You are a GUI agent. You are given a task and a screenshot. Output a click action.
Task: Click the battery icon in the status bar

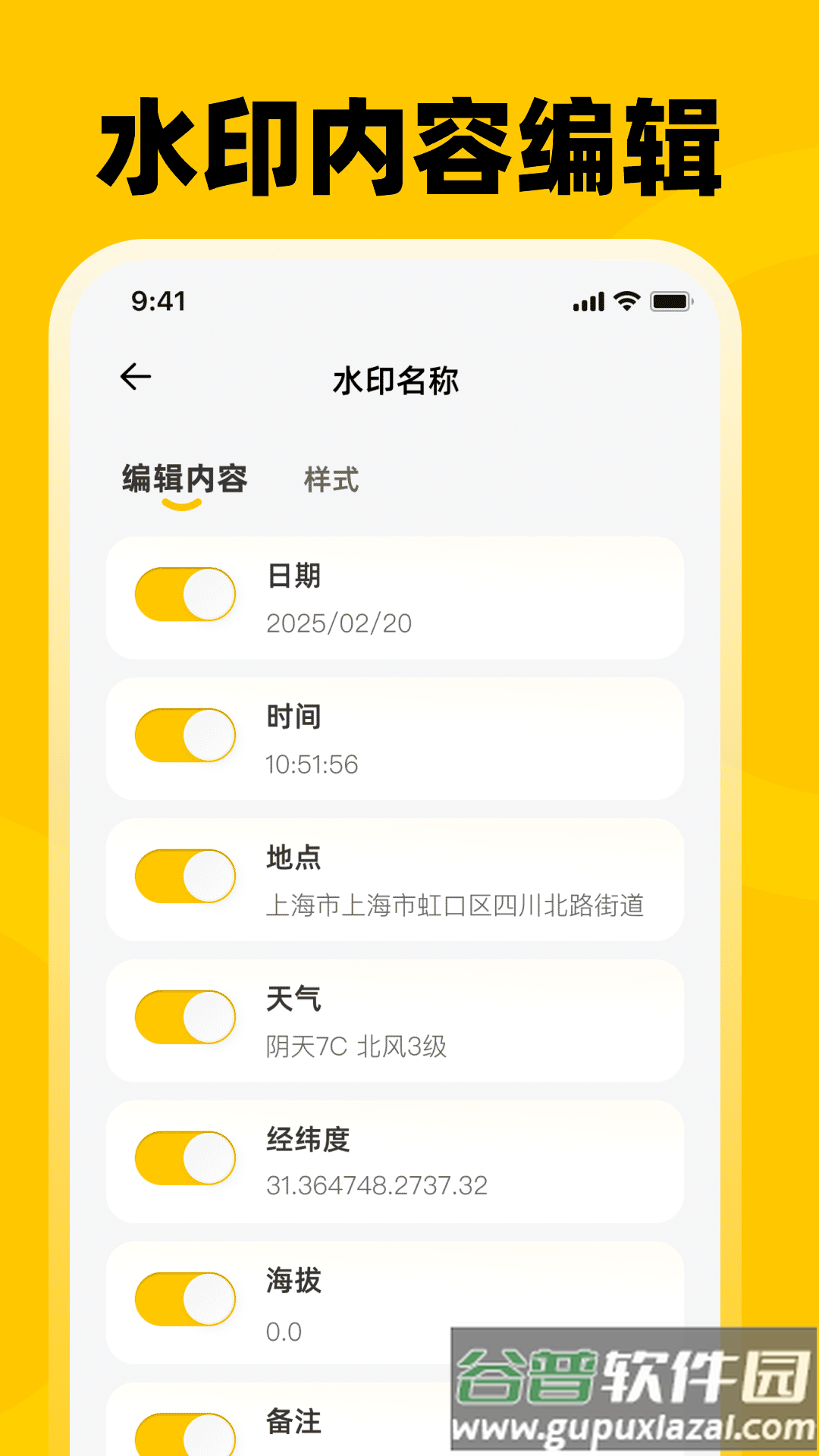[x=670, y=301]
